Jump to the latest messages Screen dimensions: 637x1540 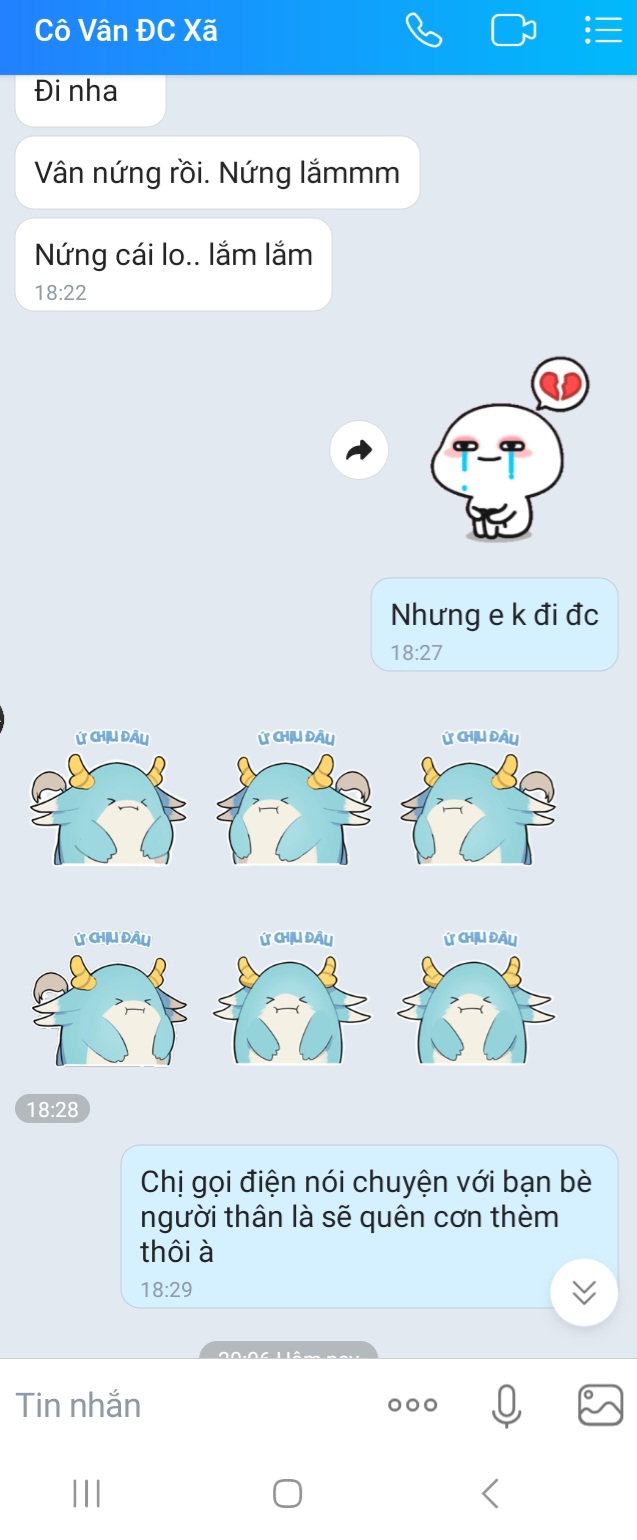584,1292
